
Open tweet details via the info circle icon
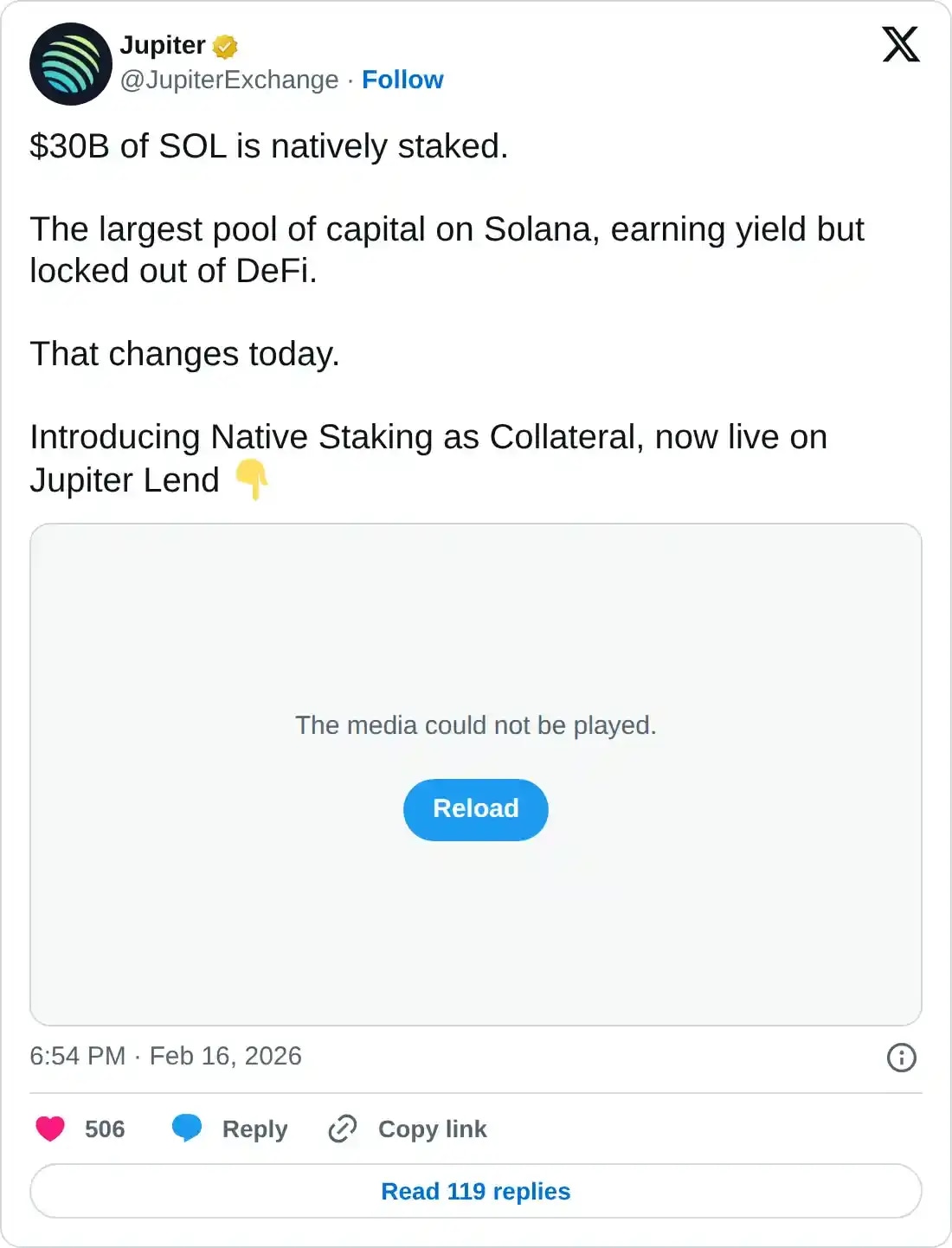901,1057
